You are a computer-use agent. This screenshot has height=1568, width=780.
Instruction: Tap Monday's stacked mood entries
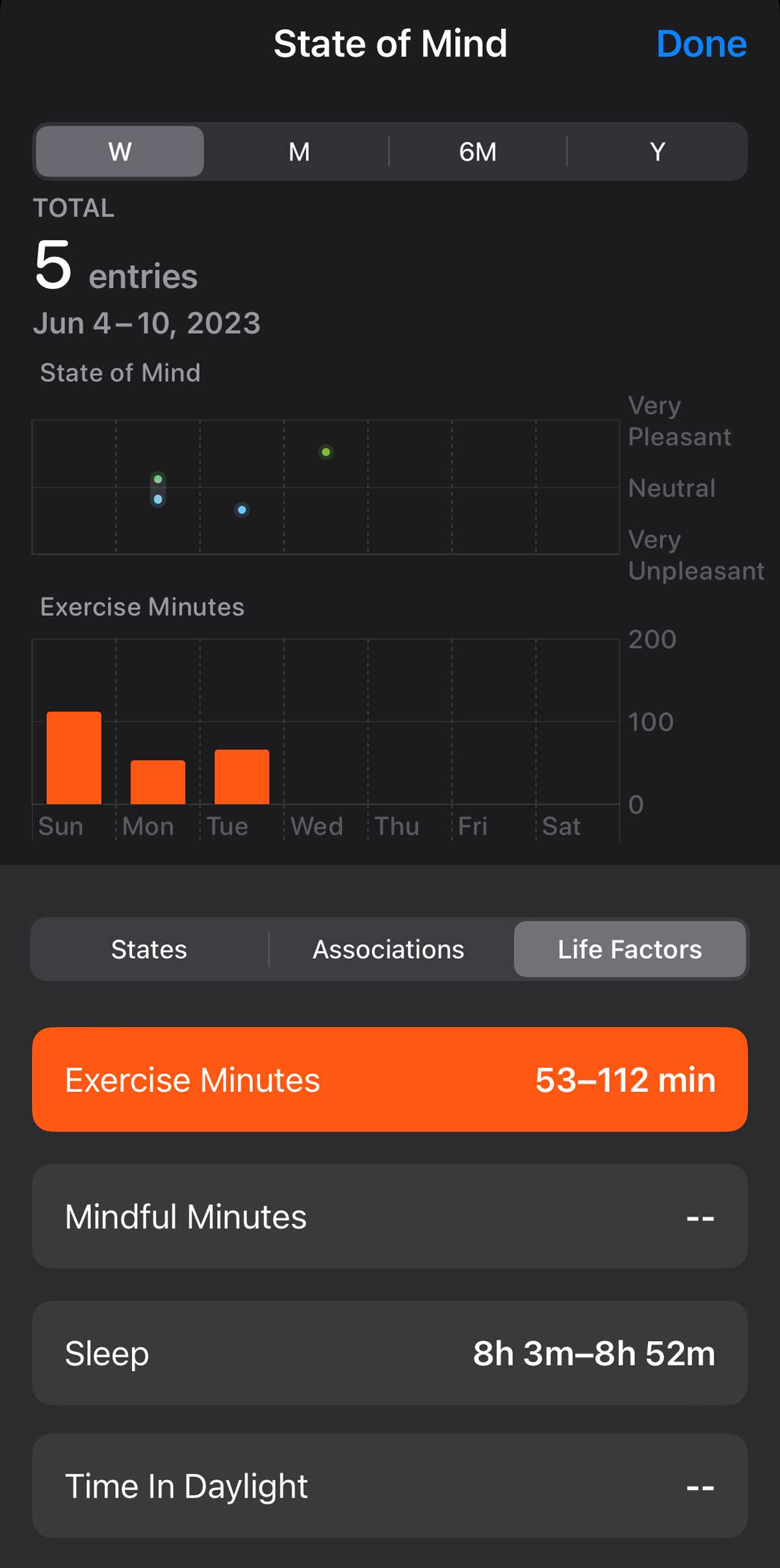pyautogui.click(x=159, y=489)
